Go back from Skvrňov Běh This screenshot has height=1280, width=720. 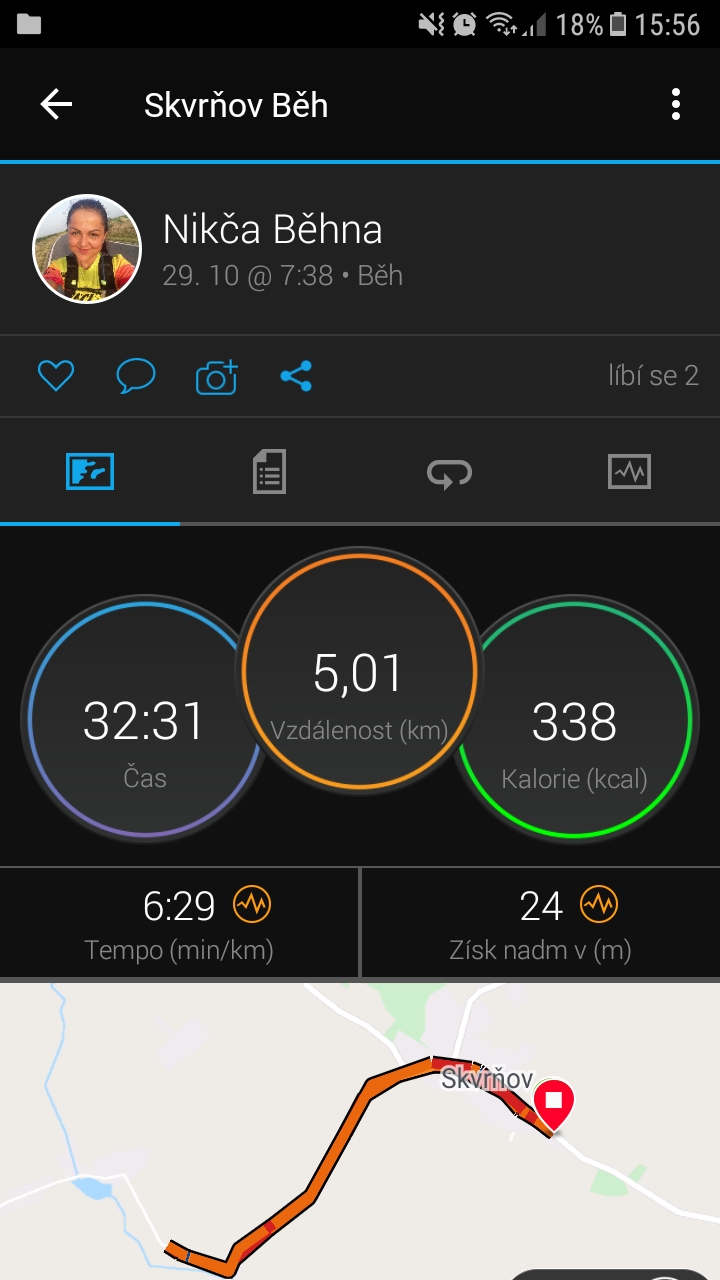tap(56, 105)
